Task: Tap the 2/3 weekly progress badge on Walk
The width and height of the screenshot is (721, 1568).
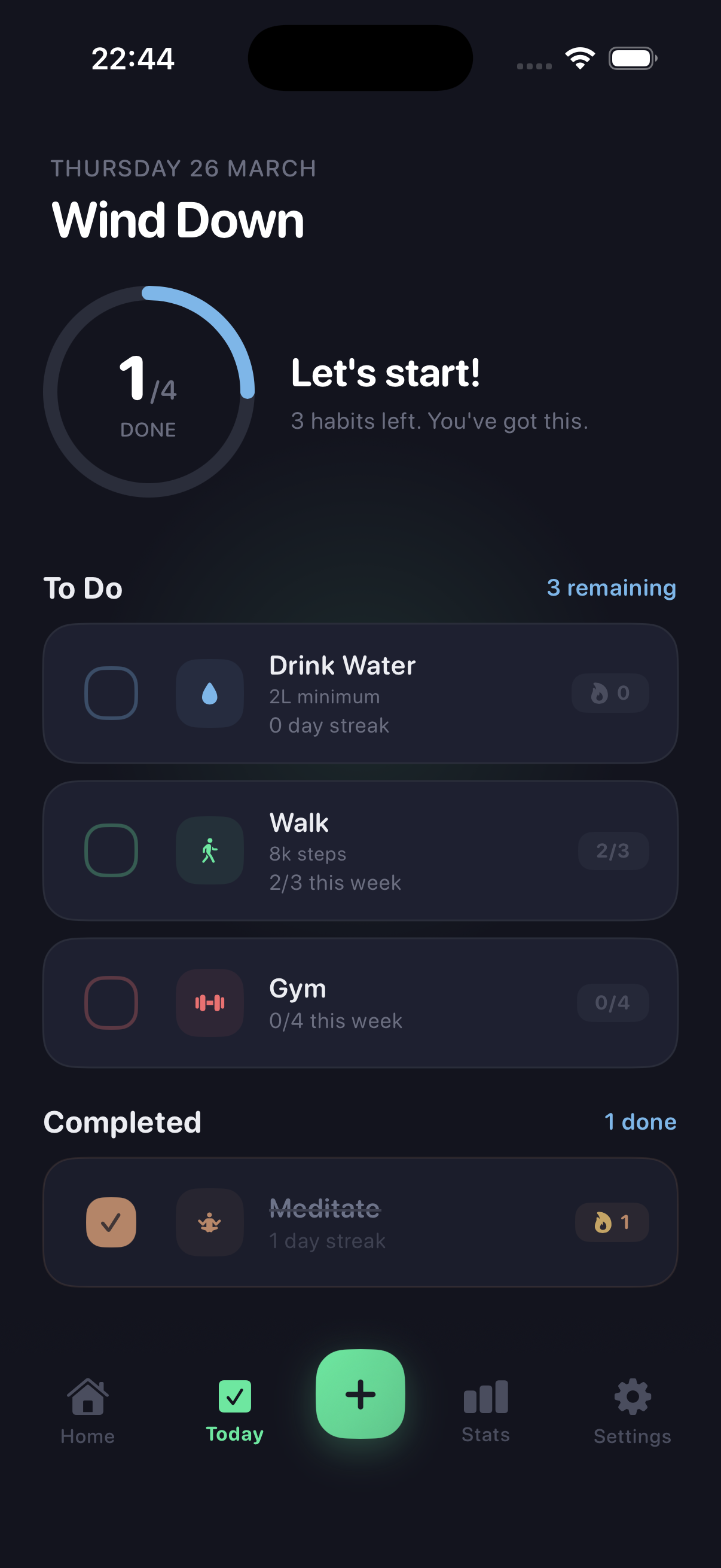Action: pyautogui.click(x=613, y=850)
